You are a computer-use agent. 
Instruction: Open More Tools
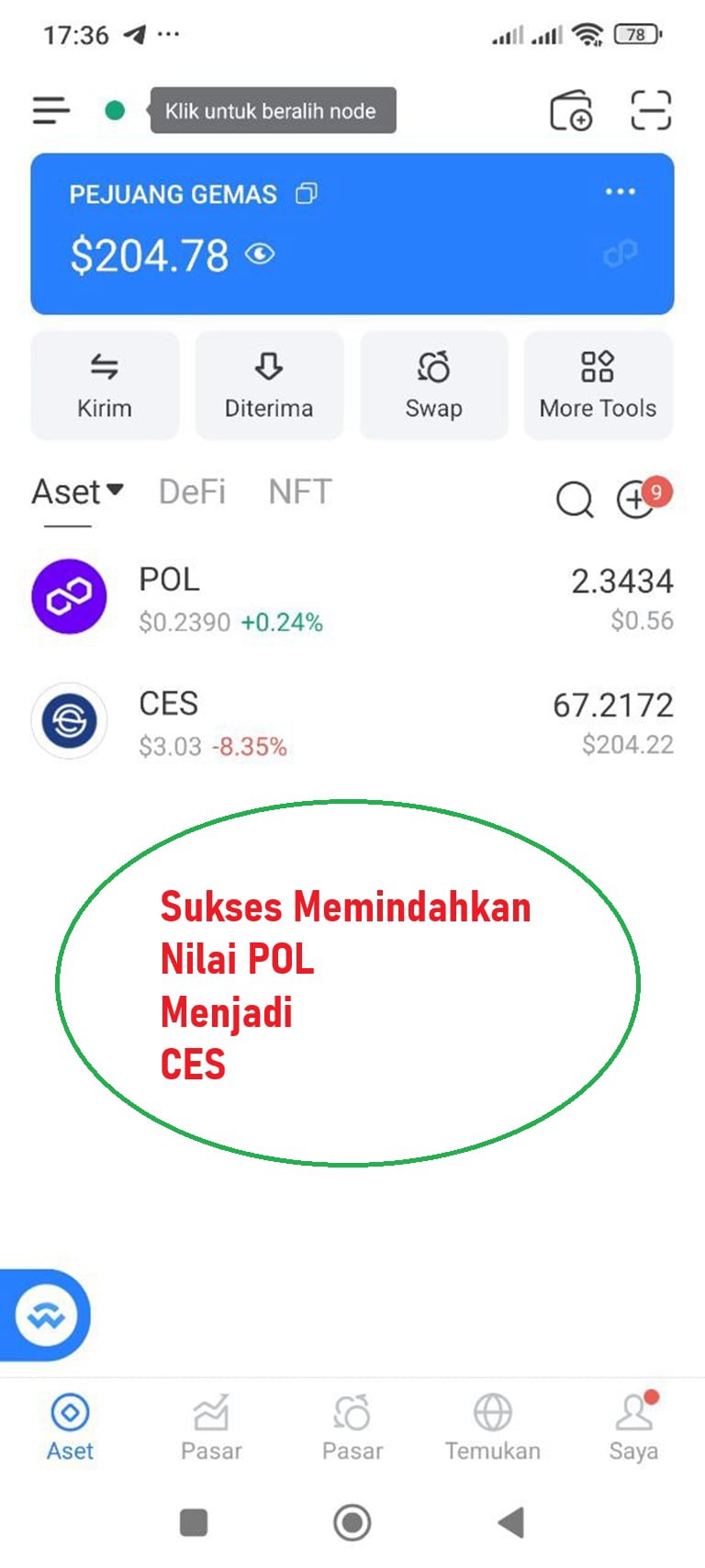(x=598, y=385)
